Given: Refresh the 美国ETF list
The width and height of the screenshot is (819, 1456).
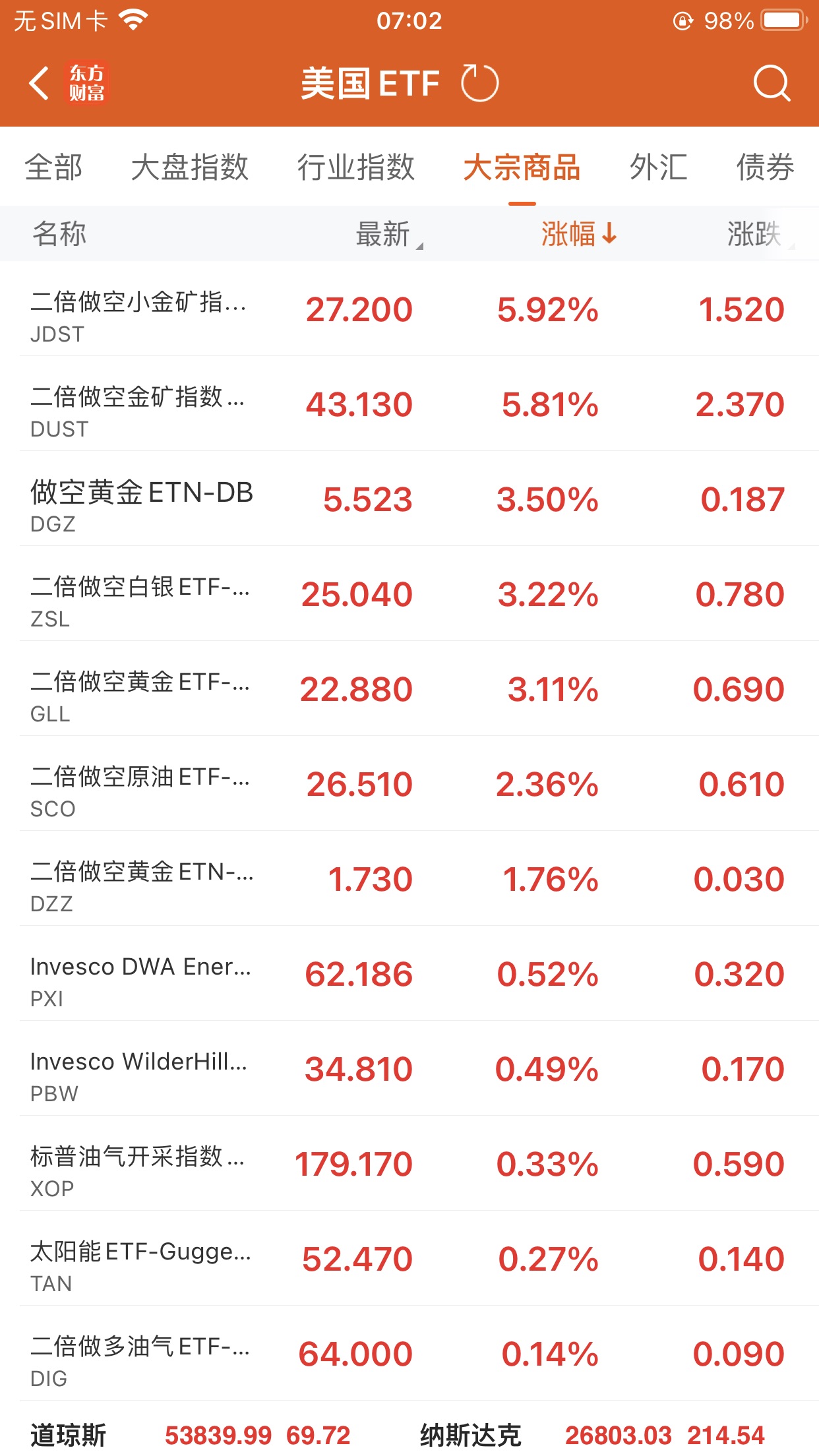Looking at the screenshot, I should [479, 83].
